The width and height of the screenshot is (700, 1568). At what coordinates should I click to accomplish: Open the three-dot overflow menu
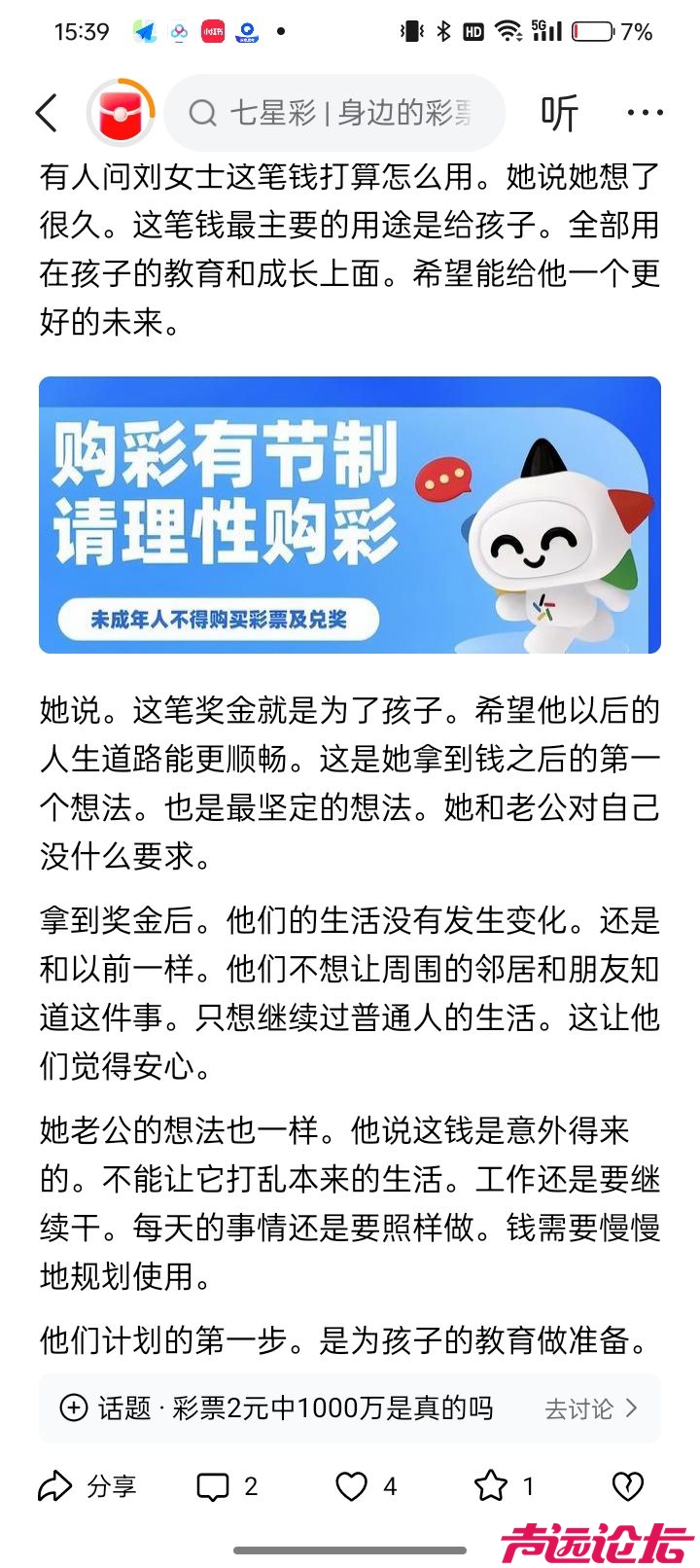click(646, 114)
